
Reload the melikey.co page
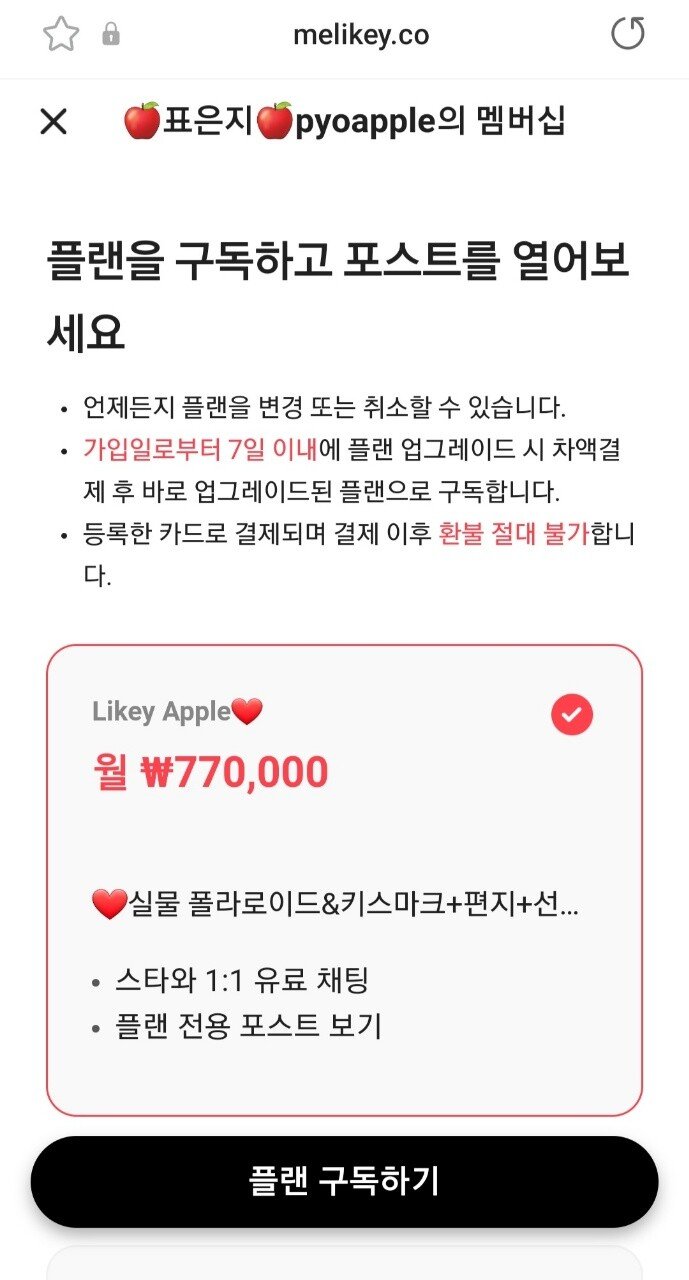628,35
